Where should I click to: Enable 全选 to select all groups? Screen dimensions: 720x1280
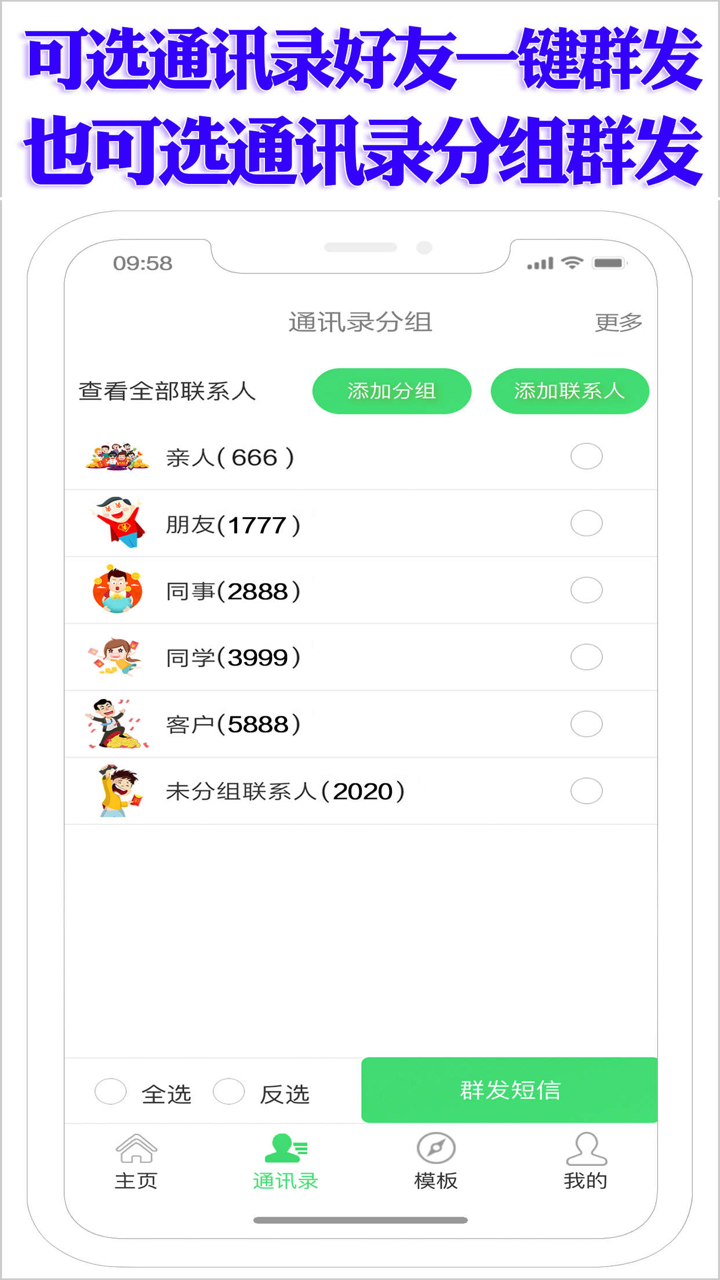110,1091
